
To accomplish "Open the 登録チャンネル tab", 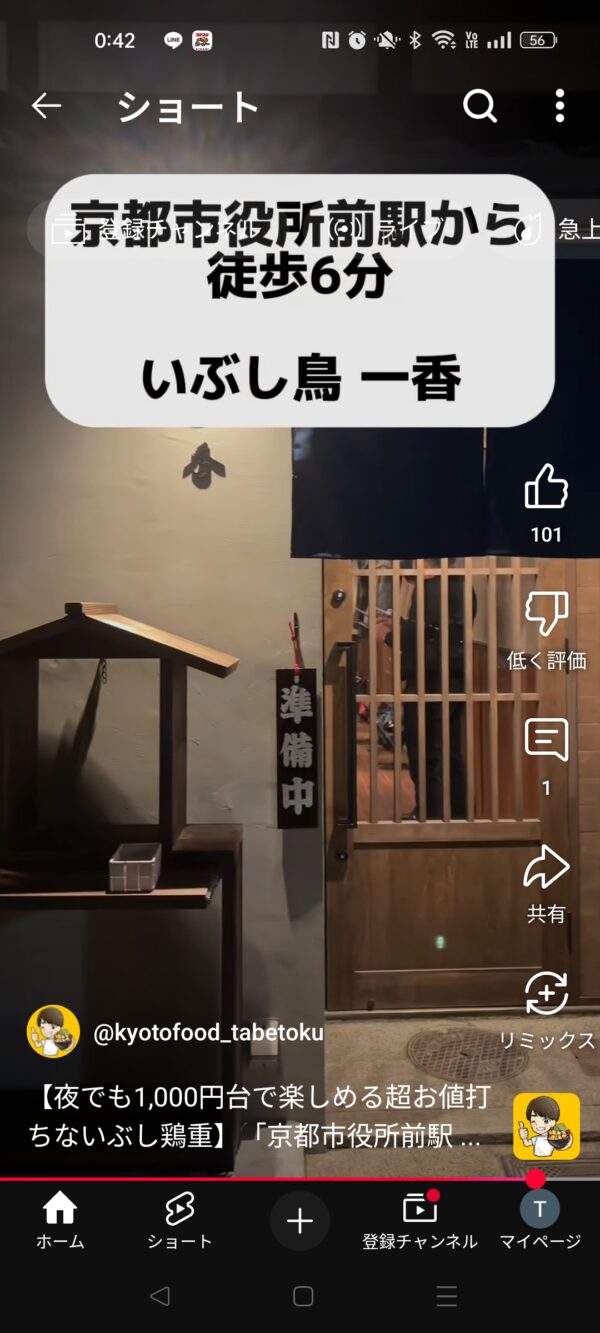I will point(420,1222).
